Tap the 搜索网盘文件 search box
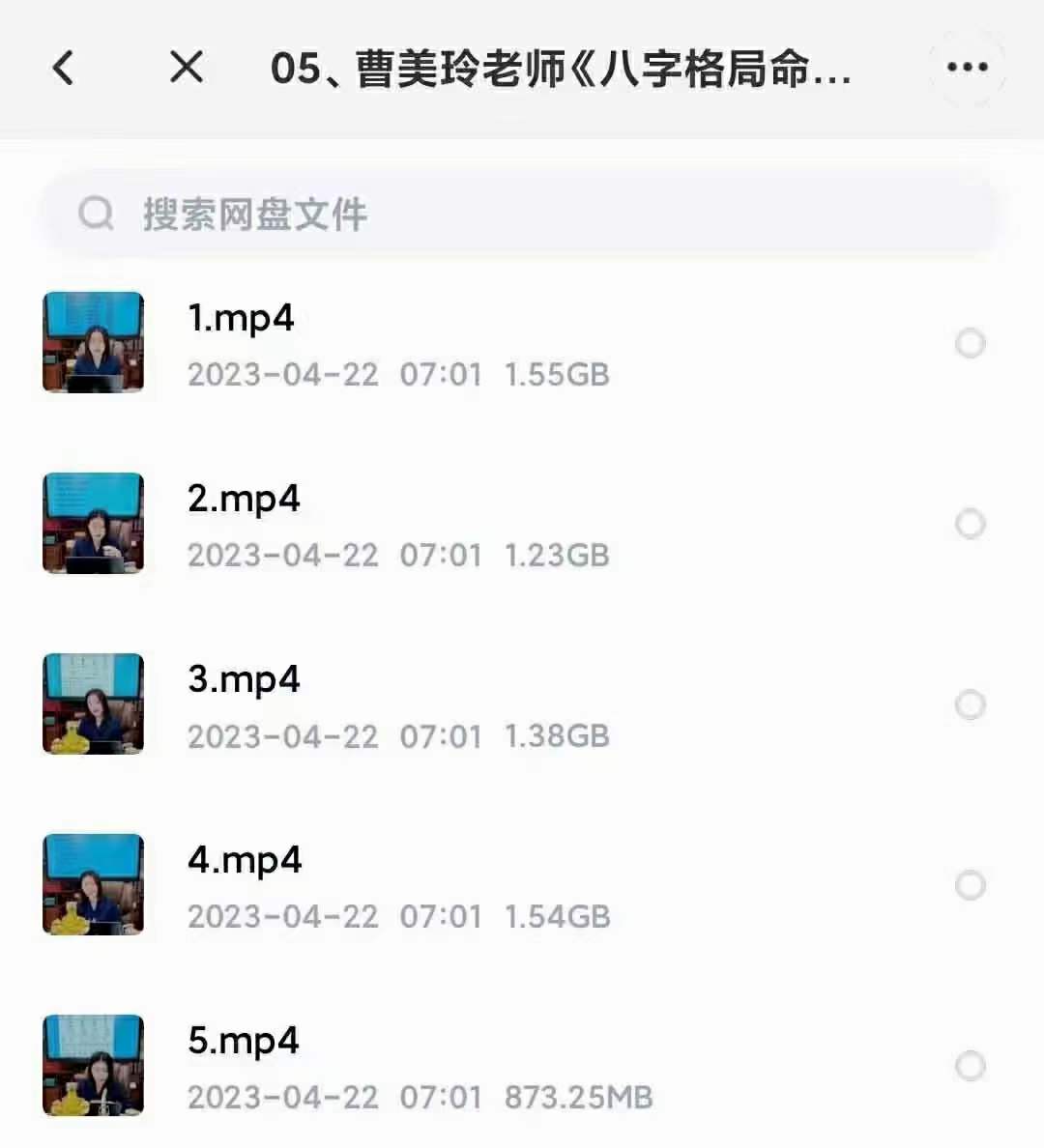 pyautogui.click(x=522, y=214)
